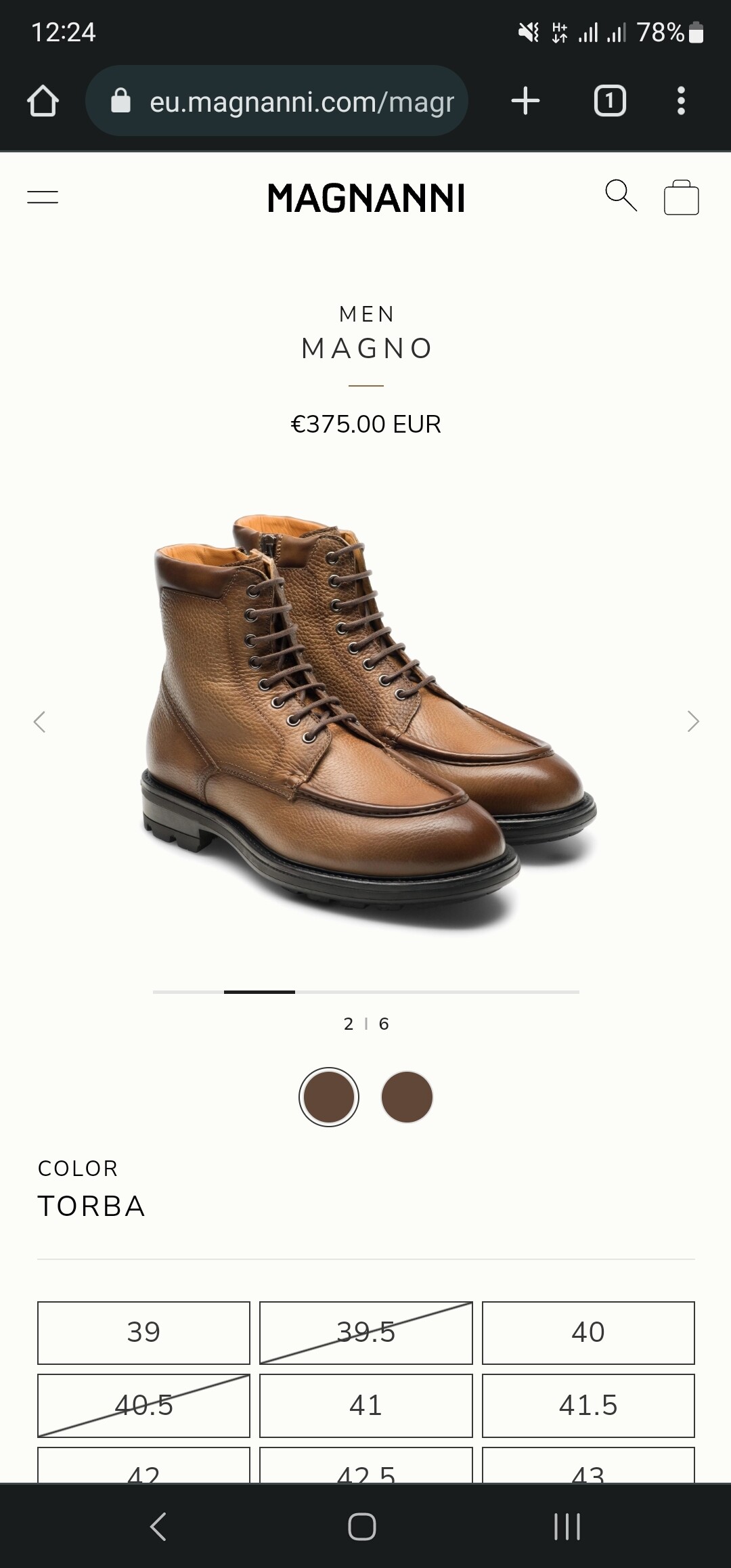Open the shopping bag

(681, 197)
